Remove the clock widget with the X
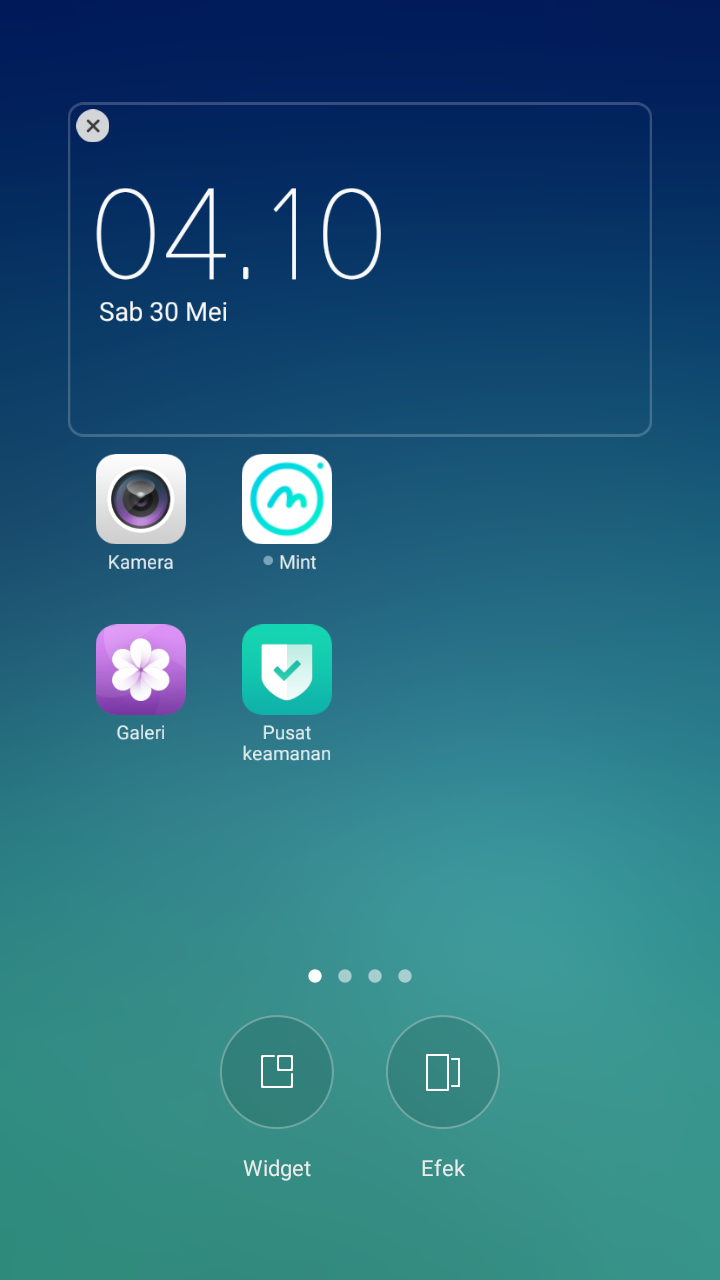This screenshot has width=720, height=1280. point(93,126)
